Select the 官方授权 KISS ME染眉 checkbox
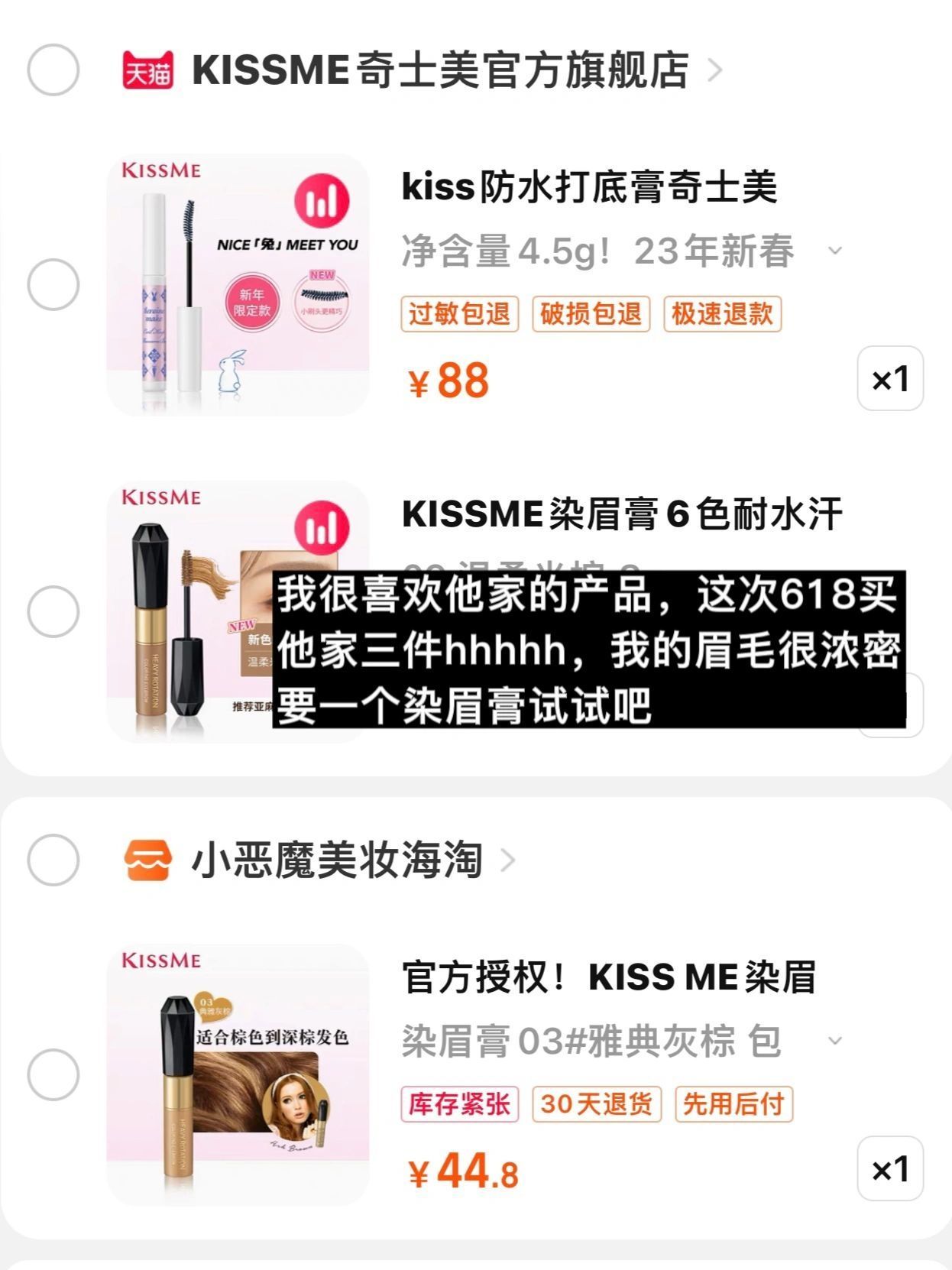This screenshot has height=1270, width=952. click(x=53, y=1074)
